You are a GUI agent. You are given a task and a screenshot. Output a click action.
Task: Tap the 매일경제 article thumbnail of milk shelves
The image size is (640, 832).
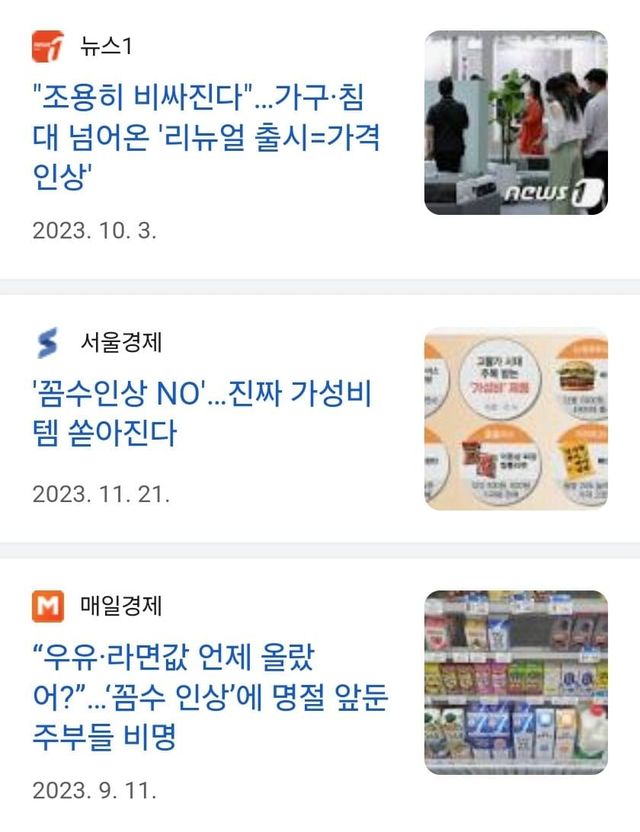[x=515, y=681]
